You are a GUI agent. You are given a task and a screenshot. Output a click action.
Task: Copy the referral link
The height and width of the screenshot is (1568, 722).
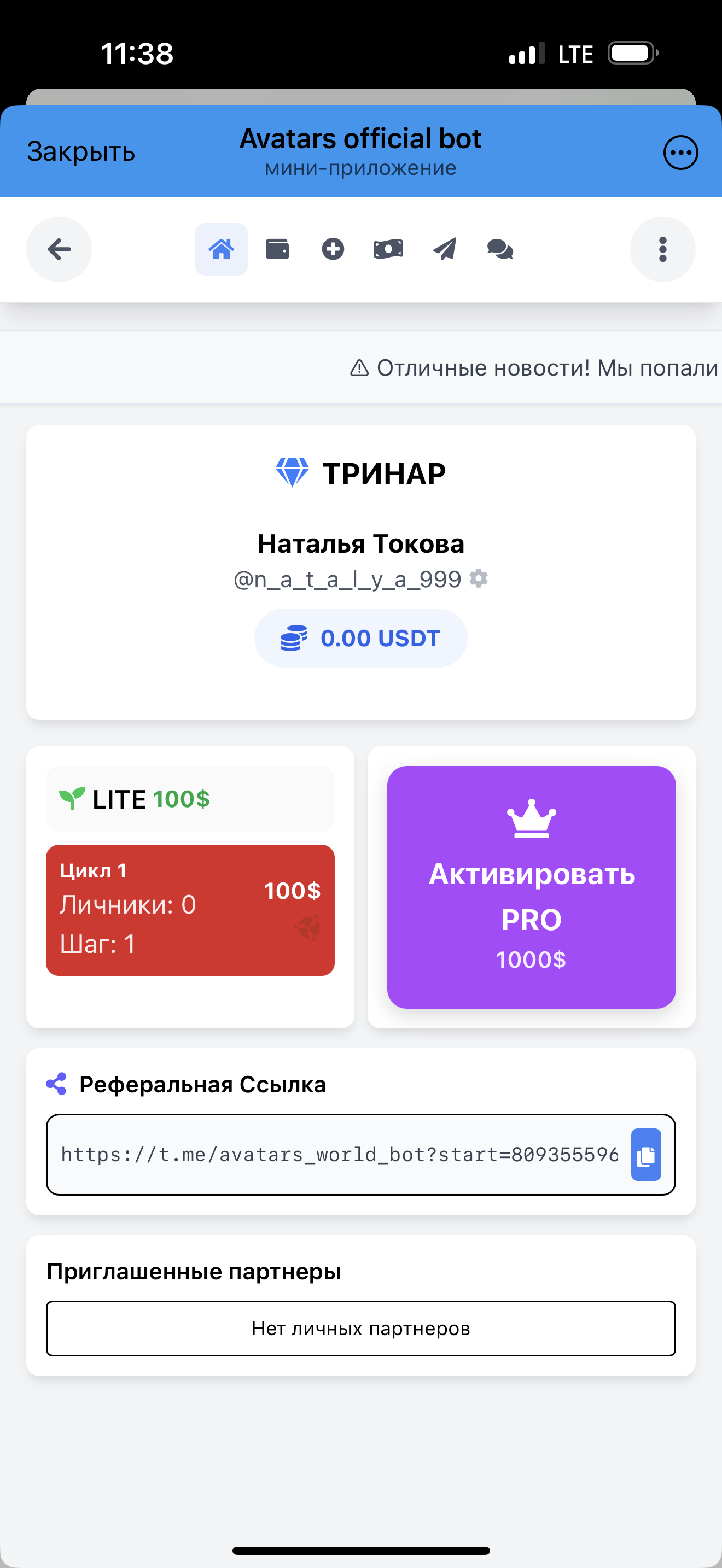[x=646, y=1155]
